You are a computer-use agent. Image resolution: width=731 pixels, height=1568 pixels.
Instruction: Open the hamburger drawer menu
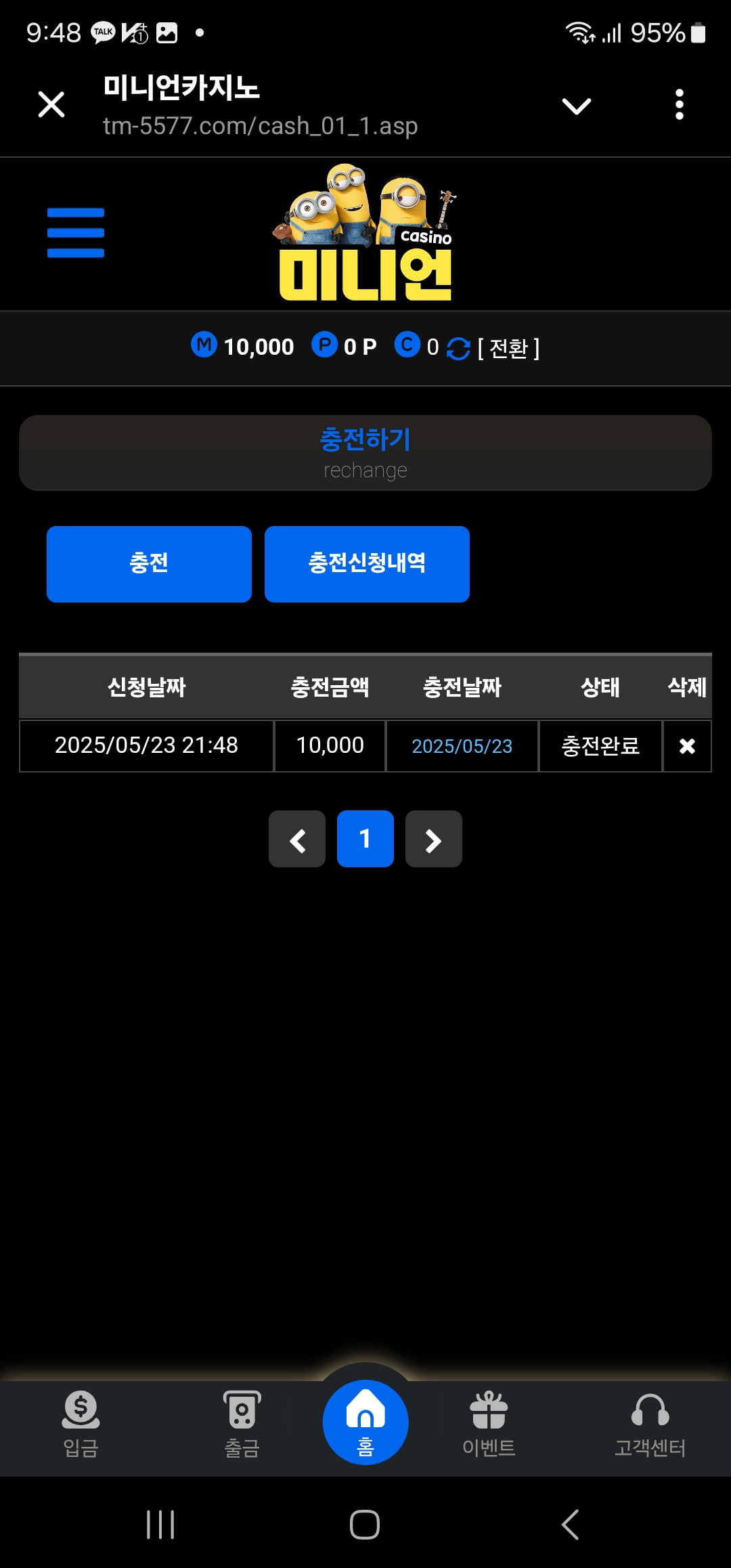[76, 233]
